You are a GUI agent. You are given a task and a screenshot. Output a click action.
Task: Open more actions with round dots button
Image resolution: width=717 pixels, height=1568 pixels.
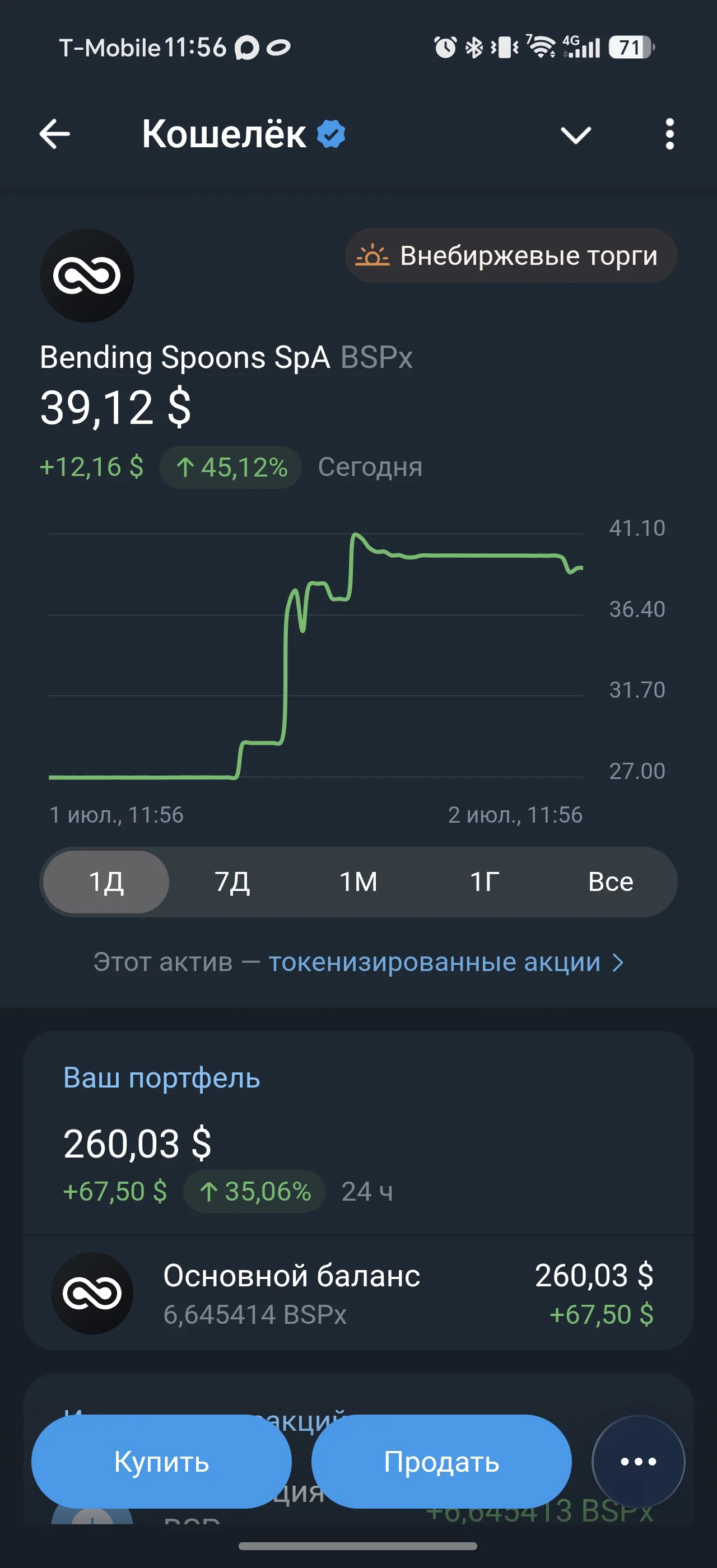point(639,1462)
